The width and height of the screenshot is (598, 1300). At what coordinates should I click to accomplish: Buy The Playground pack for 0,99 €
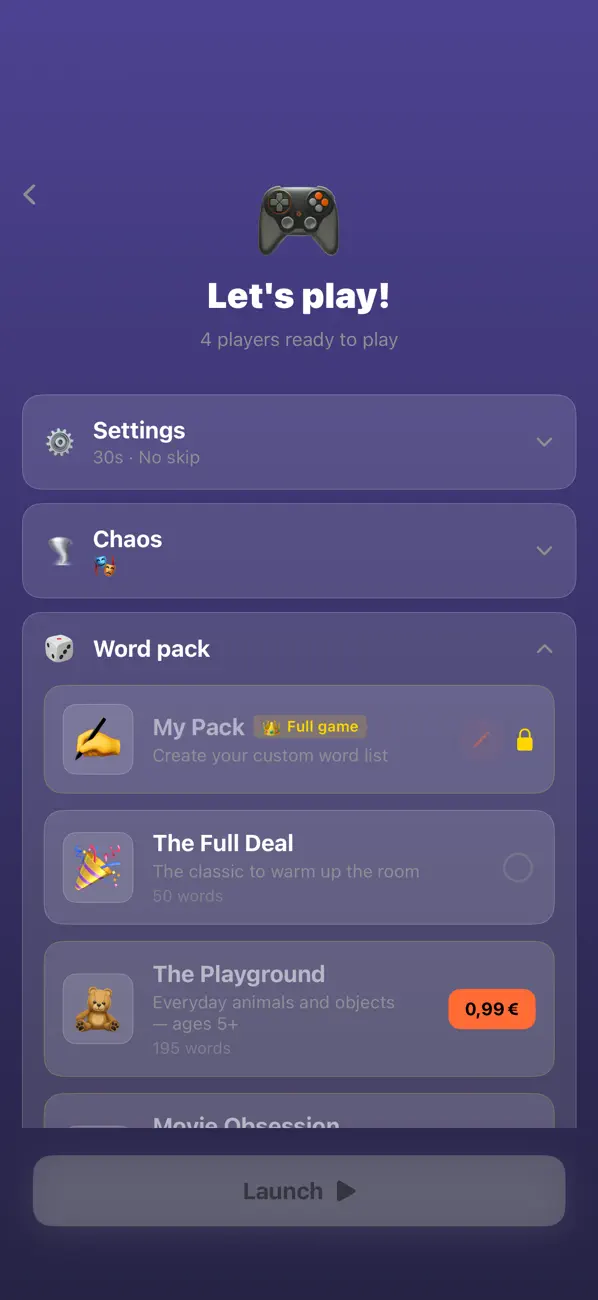point(492,1009)
